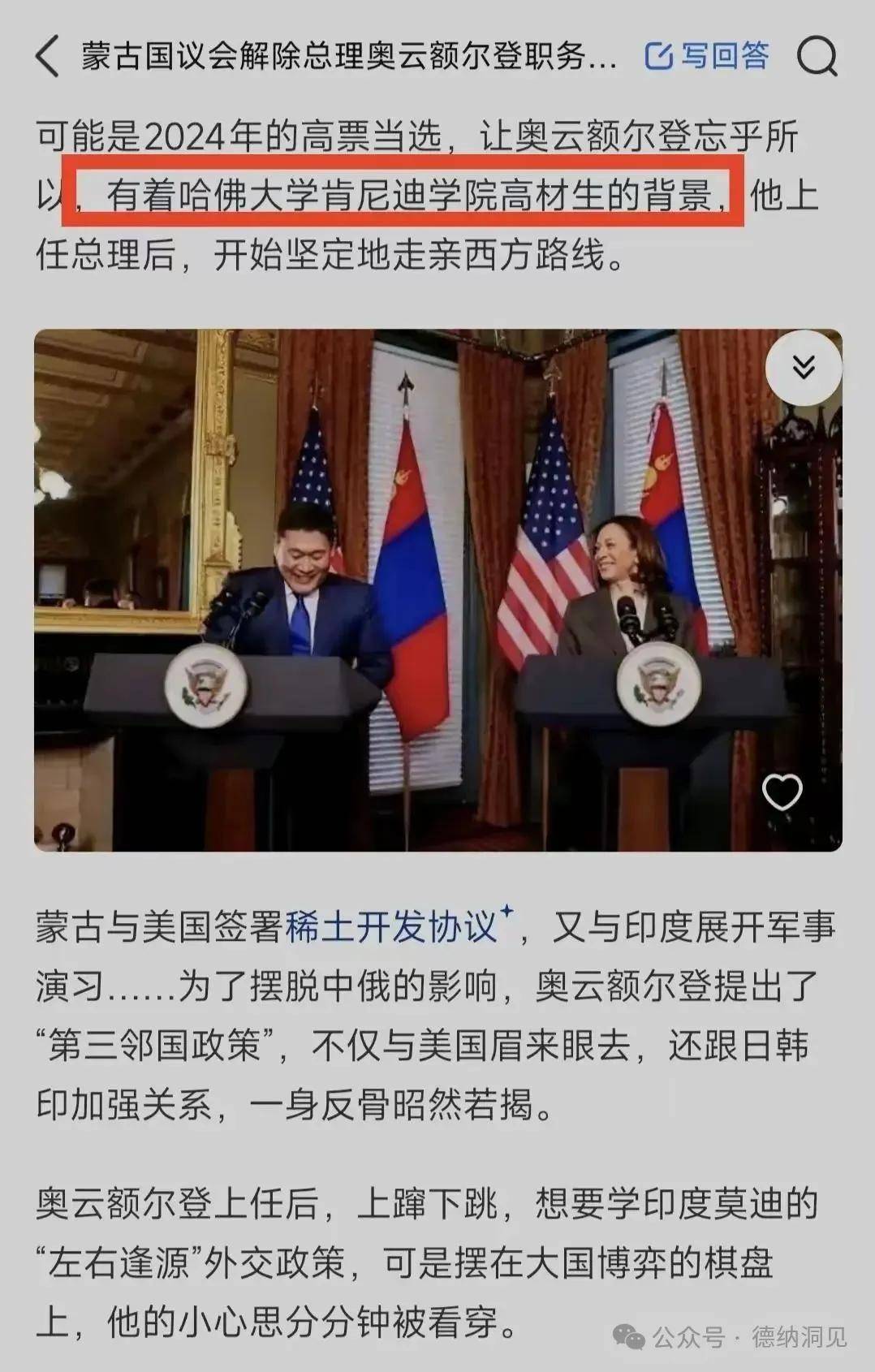This screenshot has height=1372, width=875.
Task: Open the press conference photo full screen
Action: click(x=437, y=590)
